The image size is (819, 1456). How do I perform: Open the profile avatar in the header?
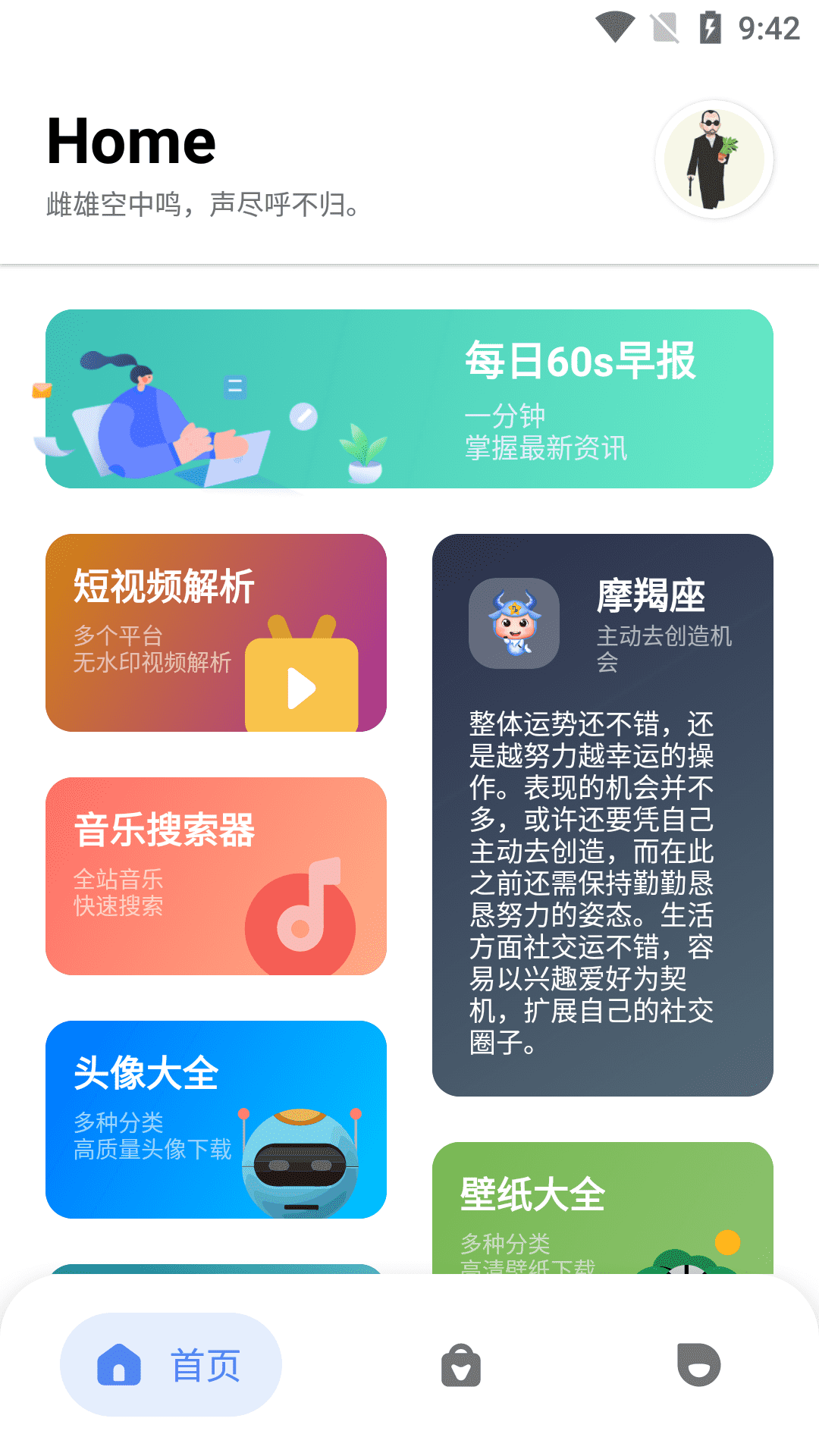point(714,159)
